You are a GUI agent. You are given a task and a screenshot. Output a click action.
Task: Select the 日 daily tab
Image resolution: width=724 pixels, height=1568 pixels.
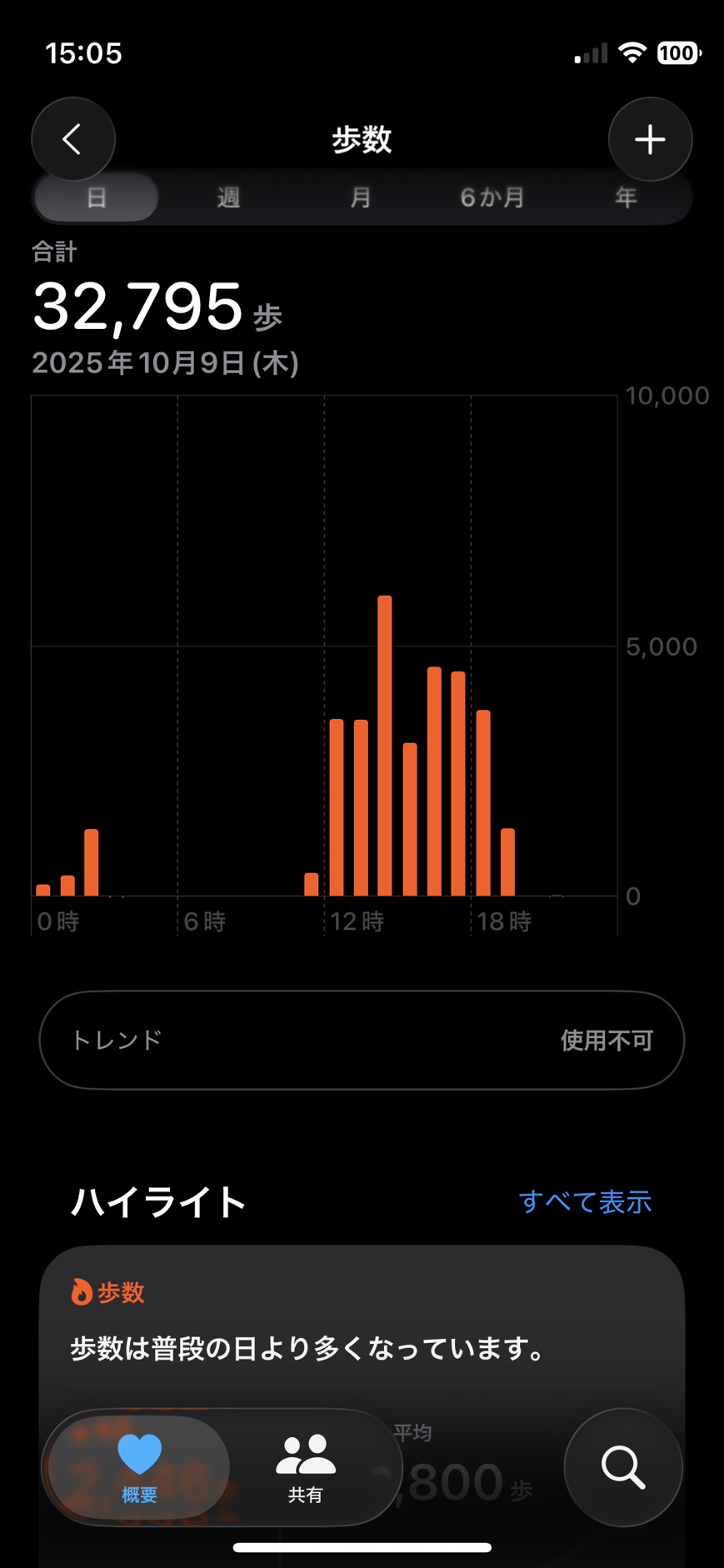(95, 197)
